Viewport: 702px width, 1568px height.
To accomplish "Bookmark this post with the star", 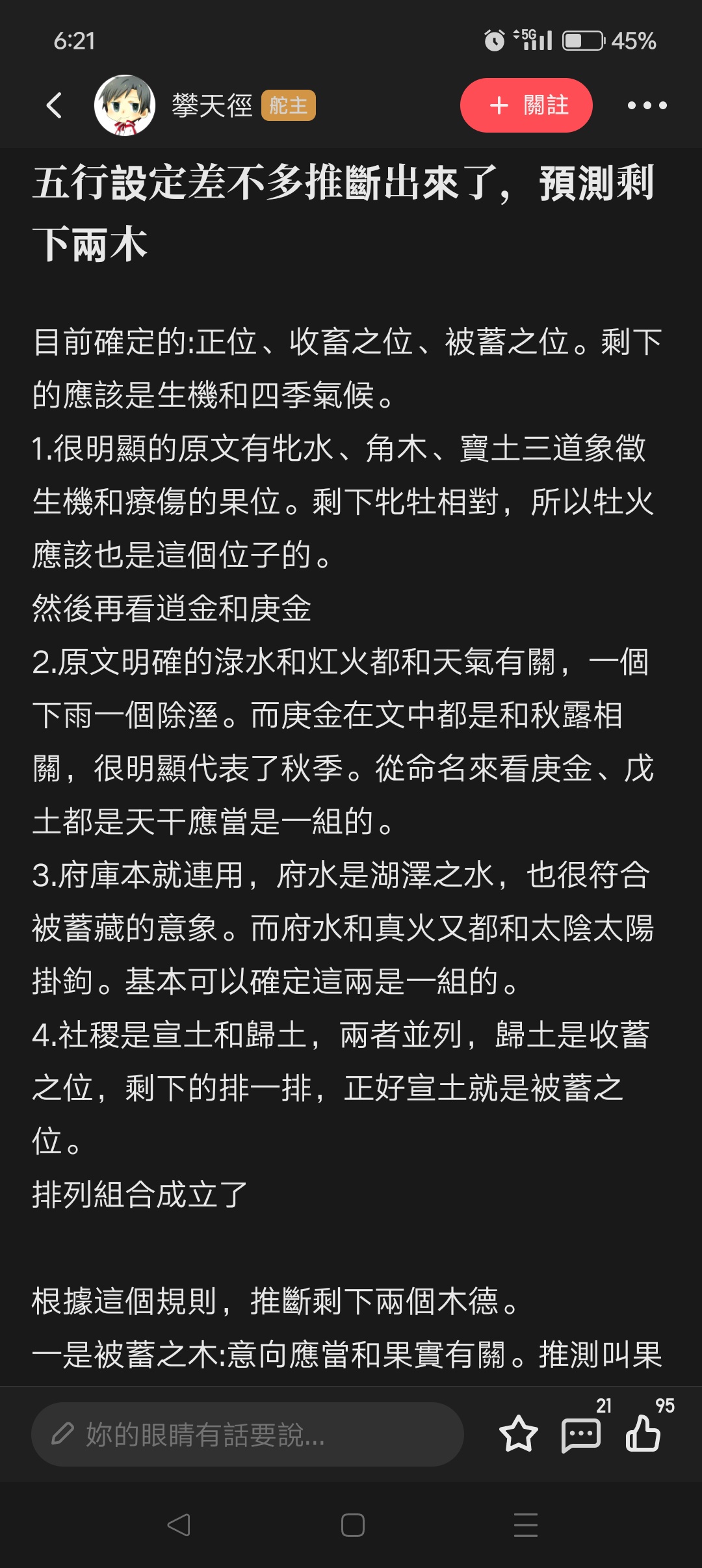I will click(x=518, y=1433).
